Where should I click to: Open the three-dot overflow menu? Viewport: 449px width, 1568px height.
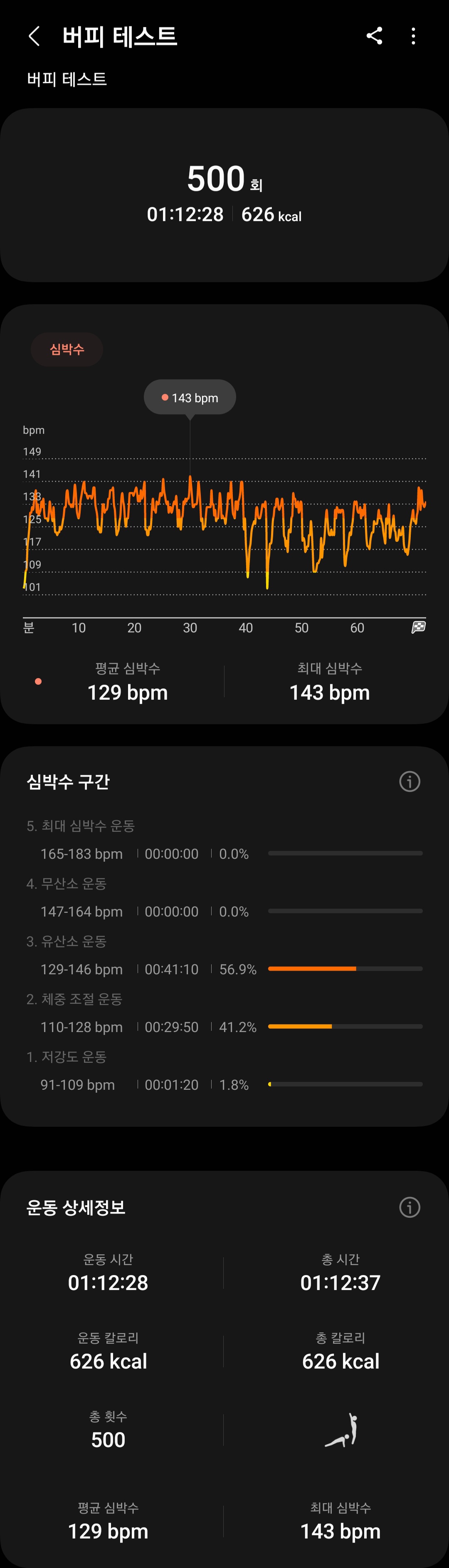[x=414, y=36]
